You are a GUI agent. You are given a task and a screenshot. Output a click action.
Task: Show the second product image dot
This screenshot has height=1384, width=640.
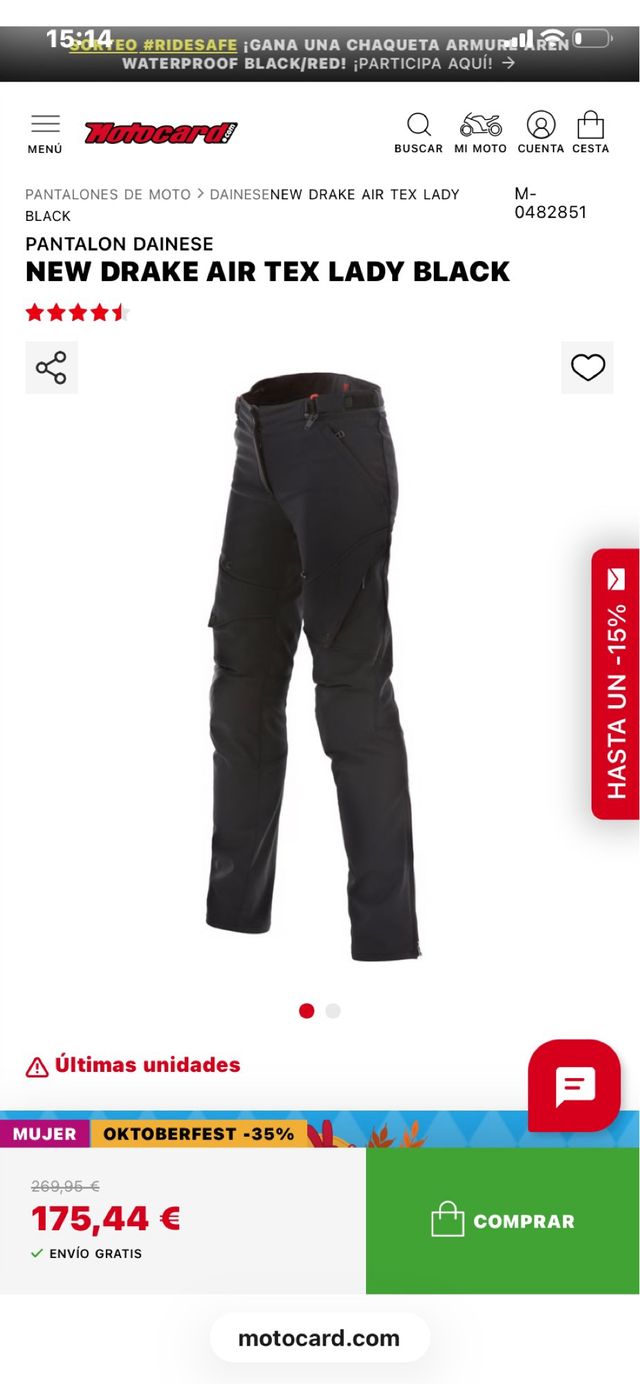click(x=333, y=1011)
